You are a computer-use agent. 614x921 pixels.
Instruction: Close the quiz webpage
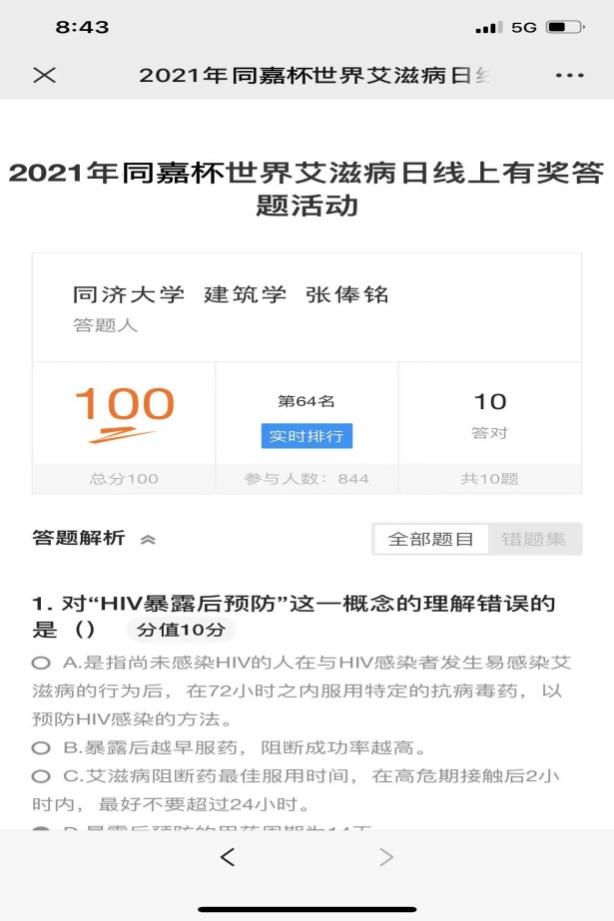(44, 76)
